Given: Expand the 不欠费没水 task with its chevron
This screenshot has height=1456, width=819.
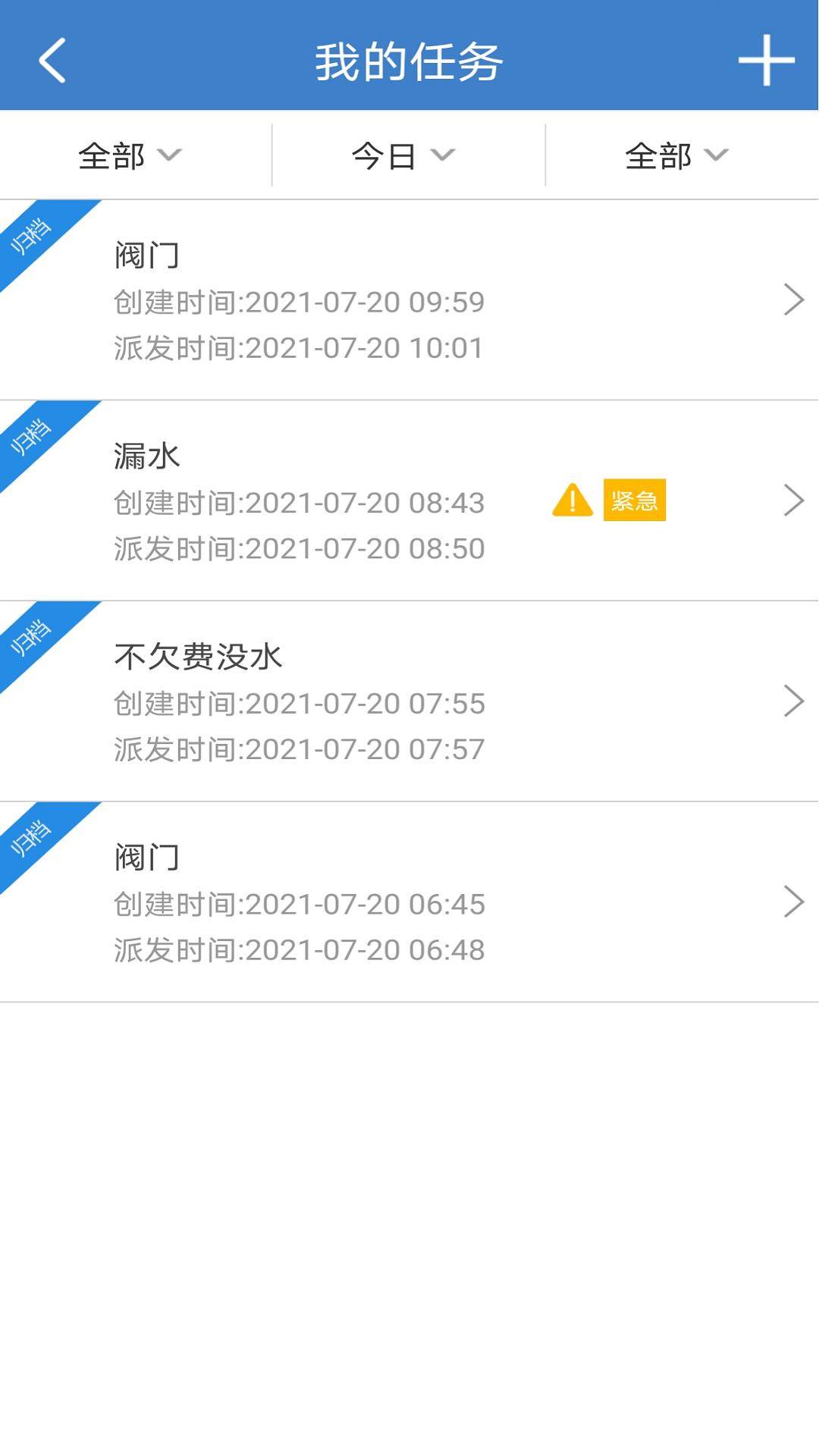Looking at the screenshot, I should click(x=793, y=702).
